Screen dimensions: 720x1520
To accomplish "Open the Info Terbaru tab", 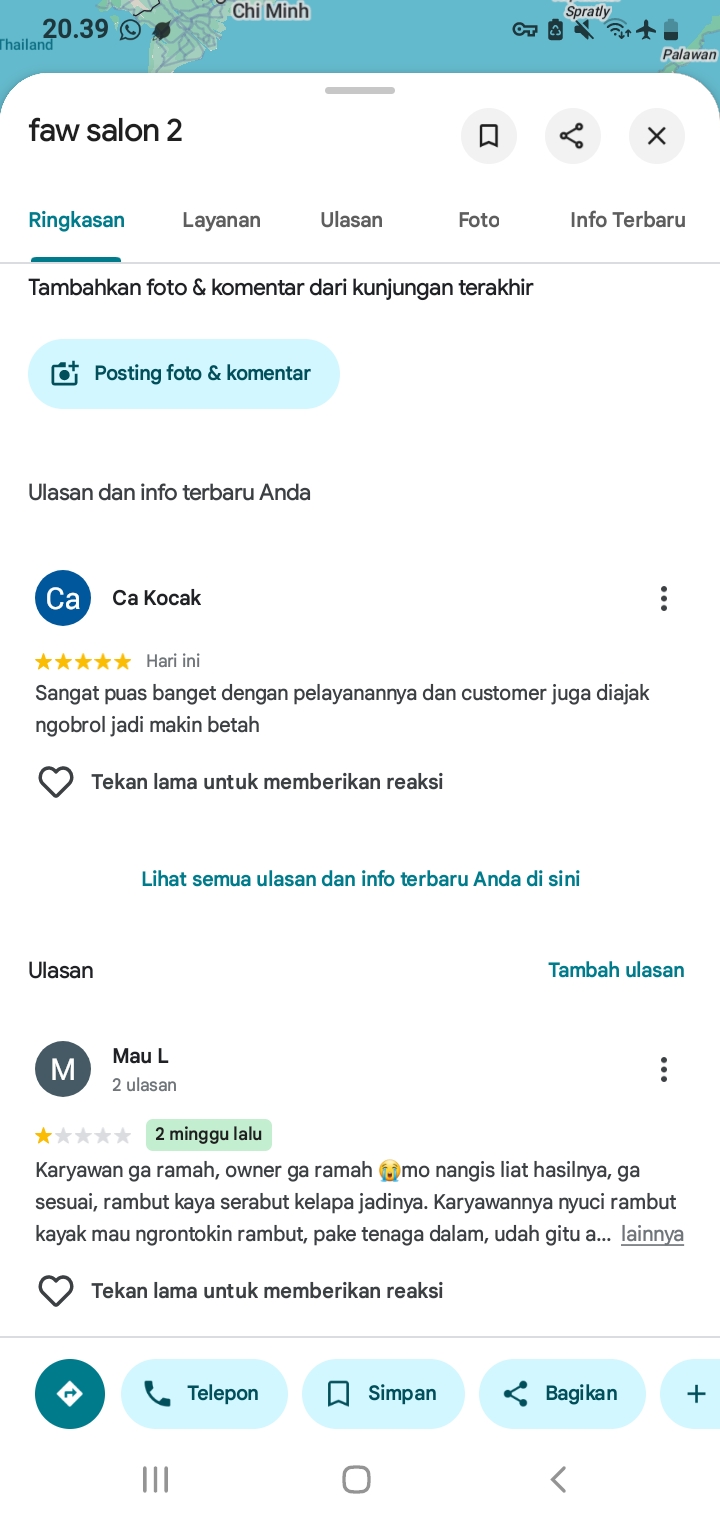I will [x=628, y=220].
